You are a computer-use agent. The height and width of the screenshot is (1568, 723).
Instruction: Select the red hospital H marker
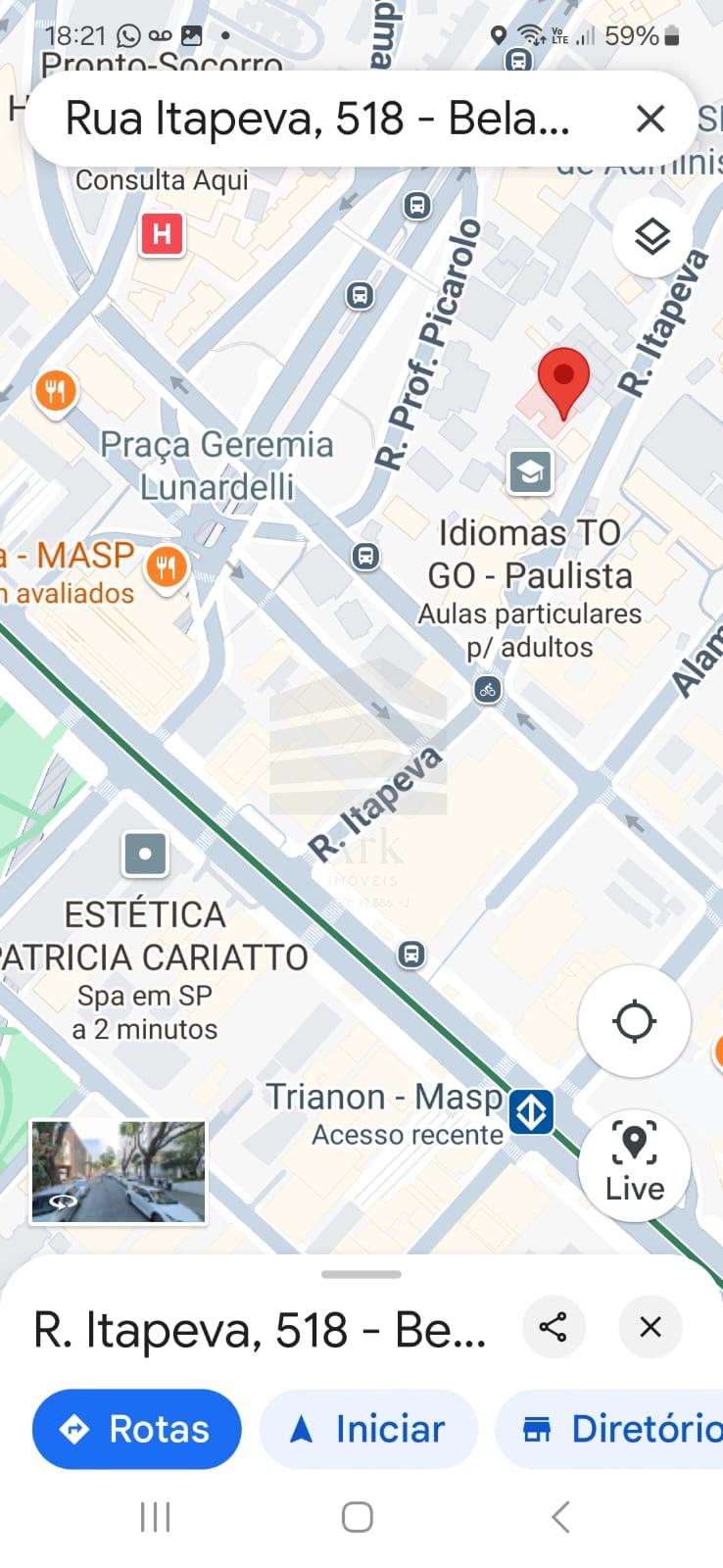[x=162, y=235]
